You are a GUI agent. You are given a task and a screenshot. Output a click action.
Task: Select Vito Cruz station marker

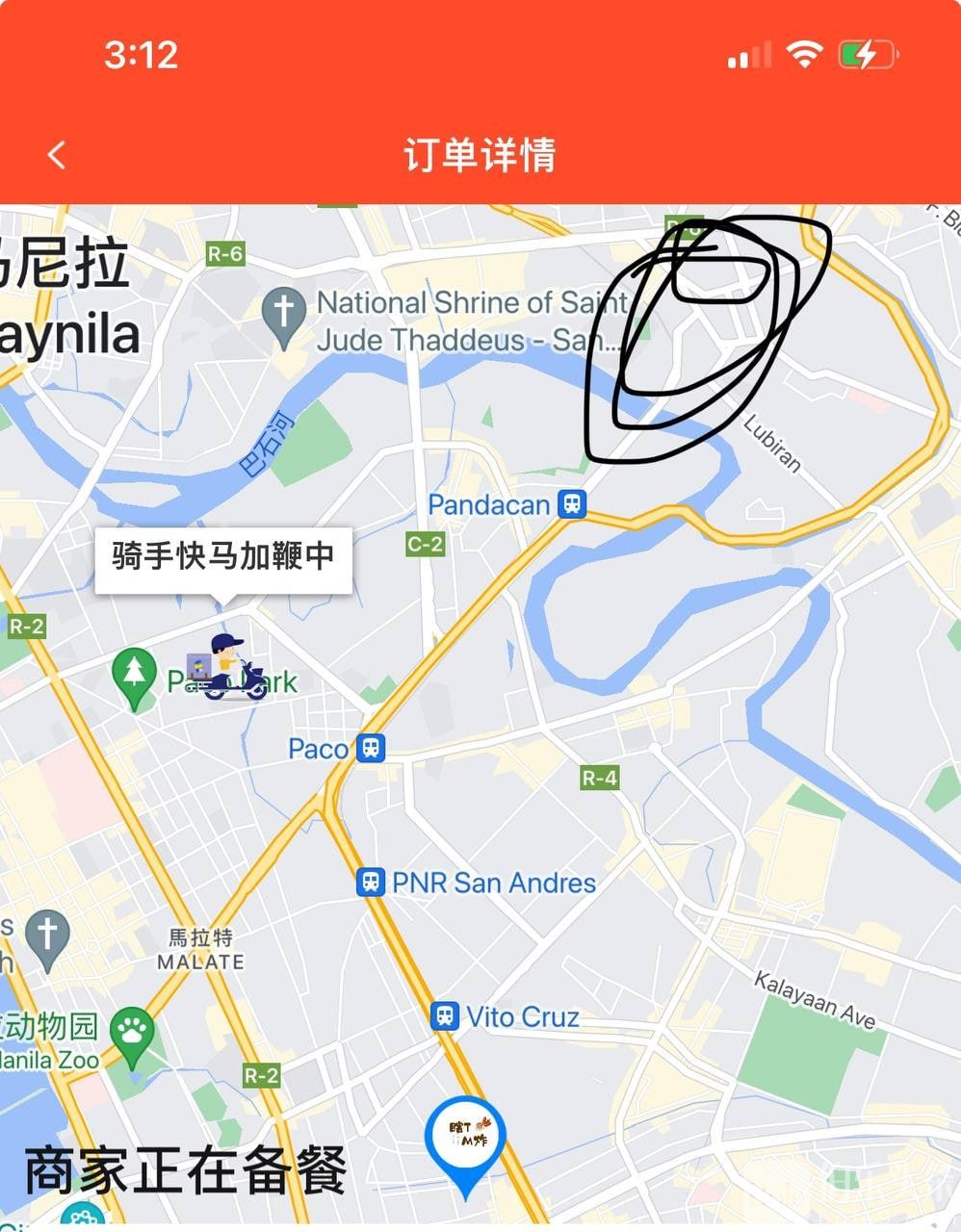coord(444,1015)
